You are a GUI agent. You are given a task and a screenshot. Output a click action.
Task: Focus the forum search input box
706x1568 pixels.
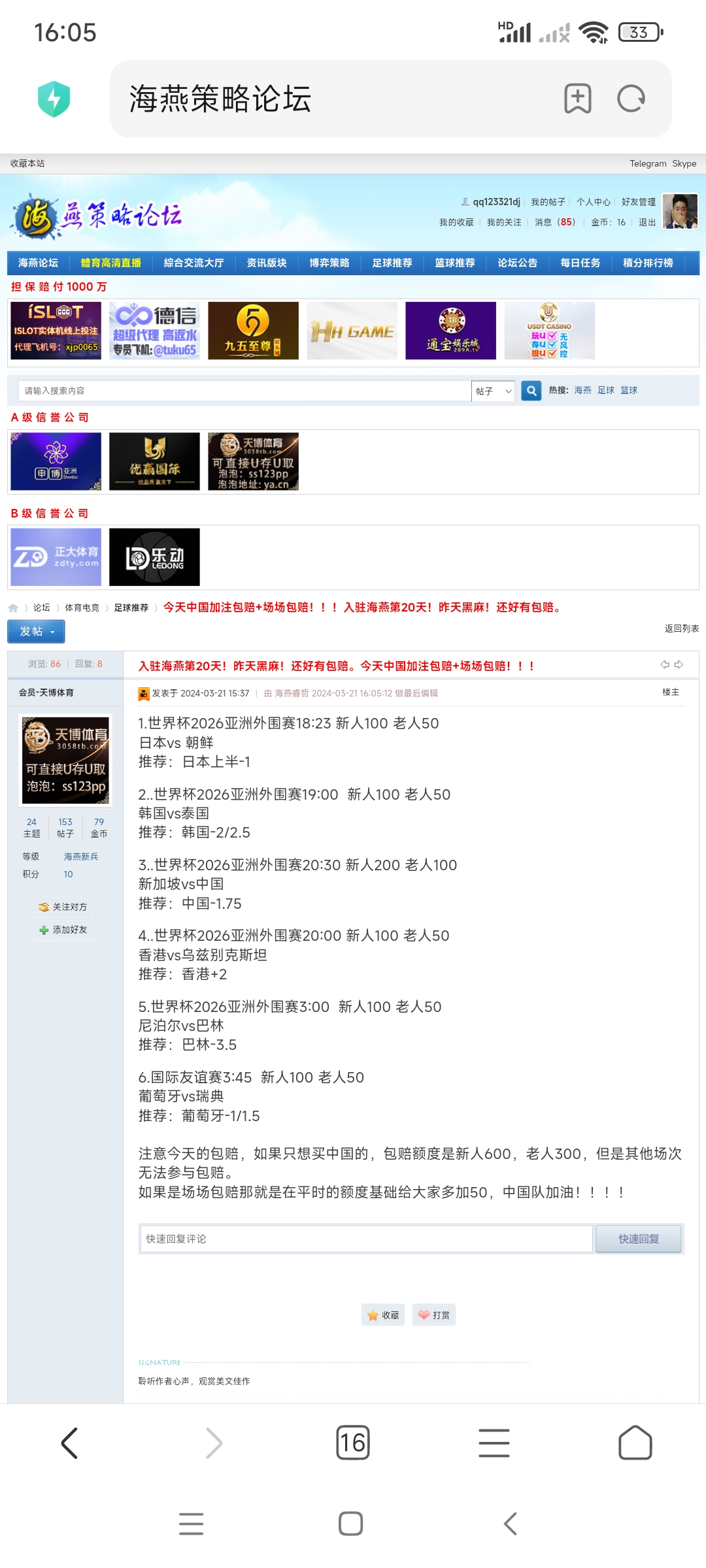pos(245,391)
